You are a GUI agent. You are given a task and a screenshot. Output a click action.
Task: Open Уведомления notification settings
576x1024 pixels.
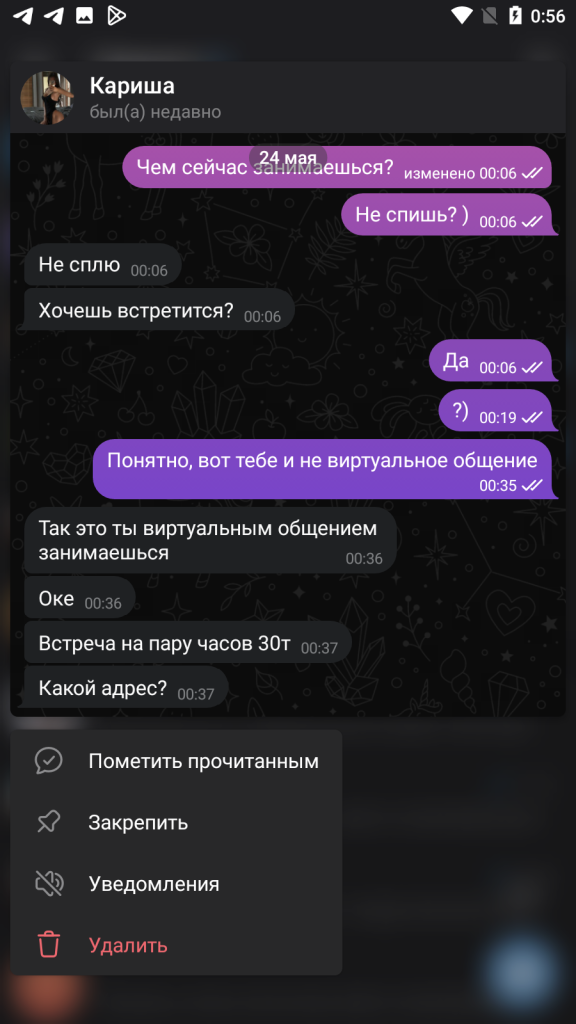[176, 884]
